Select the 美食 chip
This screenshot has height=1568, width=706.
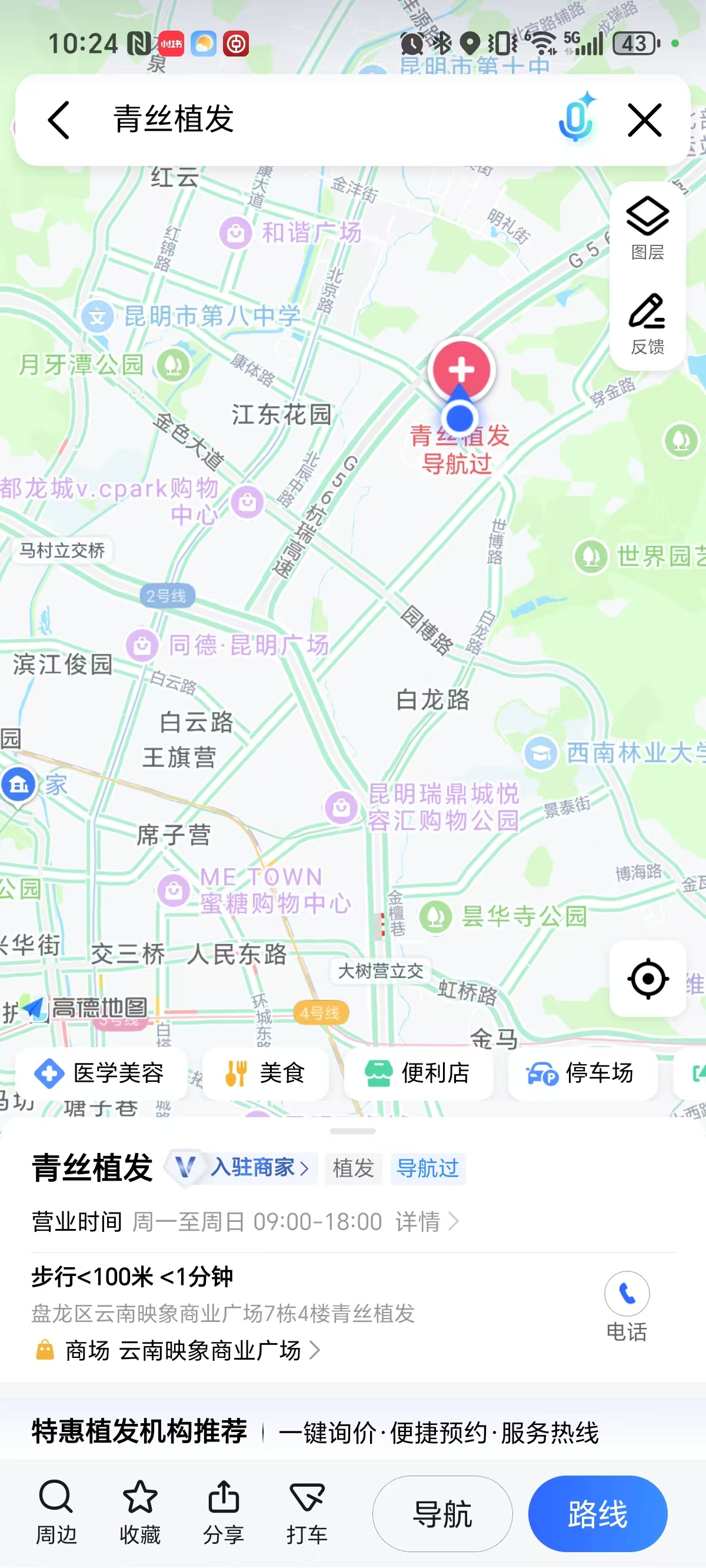click(x=265, y=1072)
